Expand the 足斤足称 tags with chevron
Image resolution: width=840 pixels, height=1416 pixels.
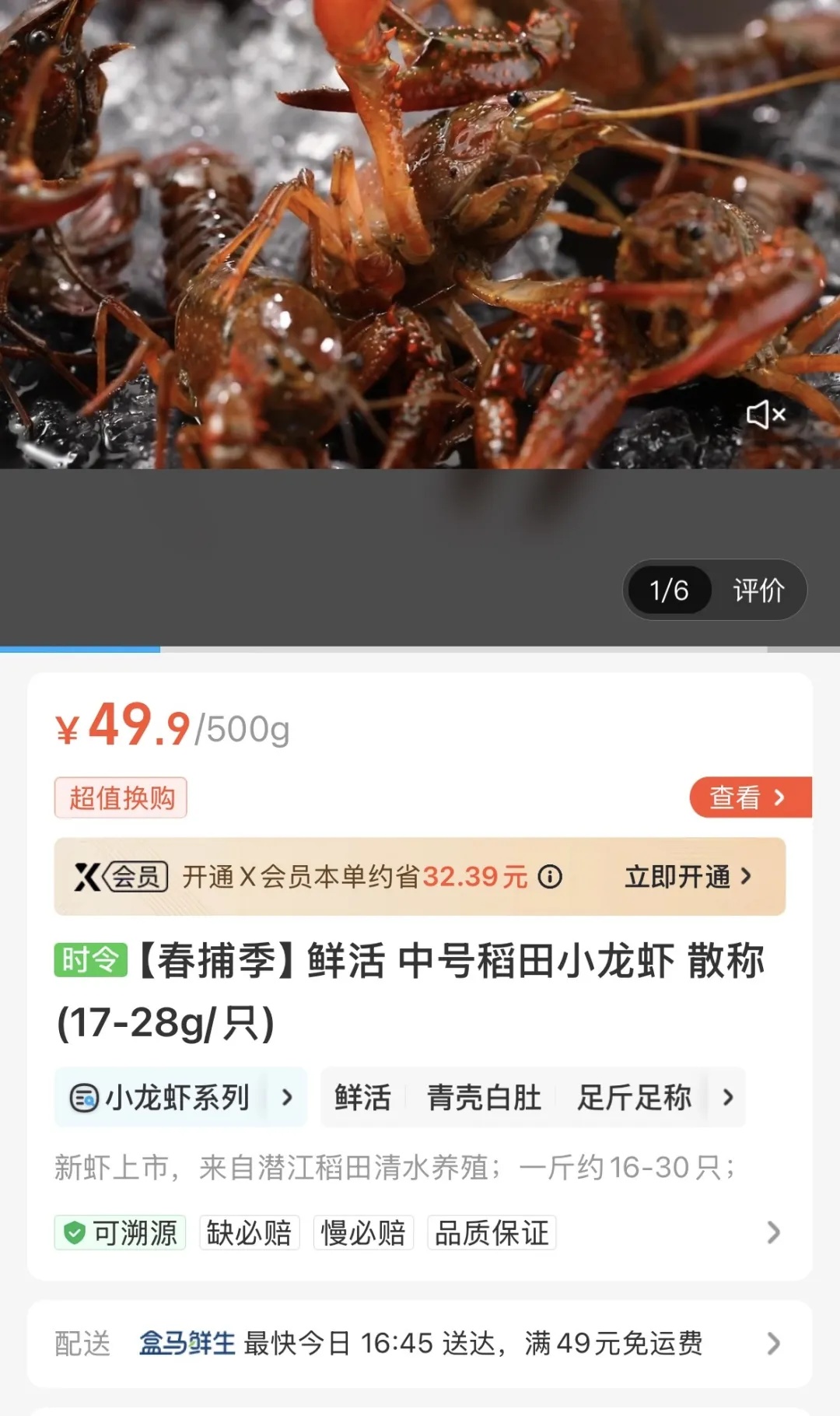728,1097
